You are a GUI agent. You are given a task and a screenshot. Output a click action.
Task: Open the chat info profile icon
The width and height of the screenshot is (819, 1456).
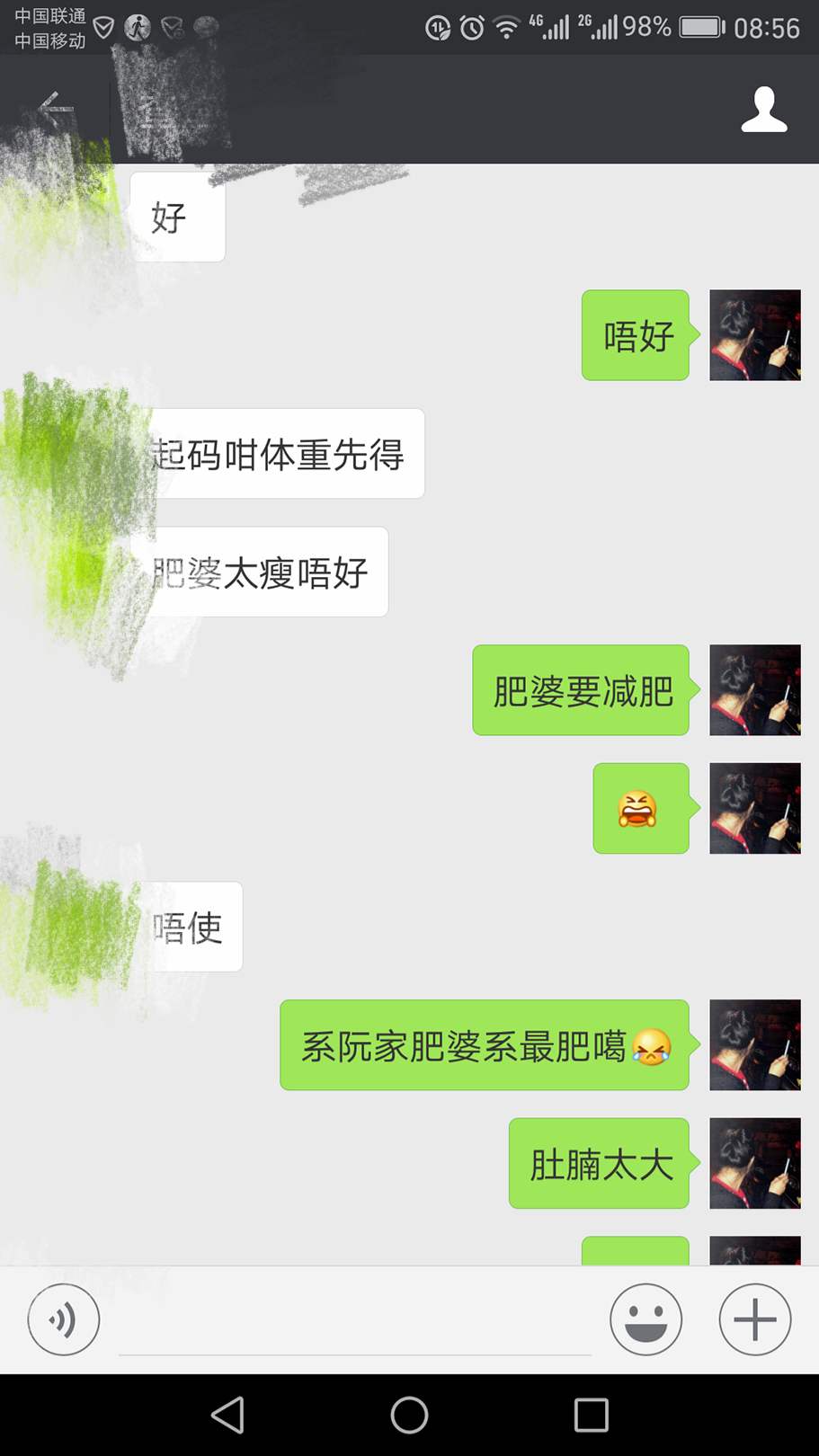tap(763, 110)
